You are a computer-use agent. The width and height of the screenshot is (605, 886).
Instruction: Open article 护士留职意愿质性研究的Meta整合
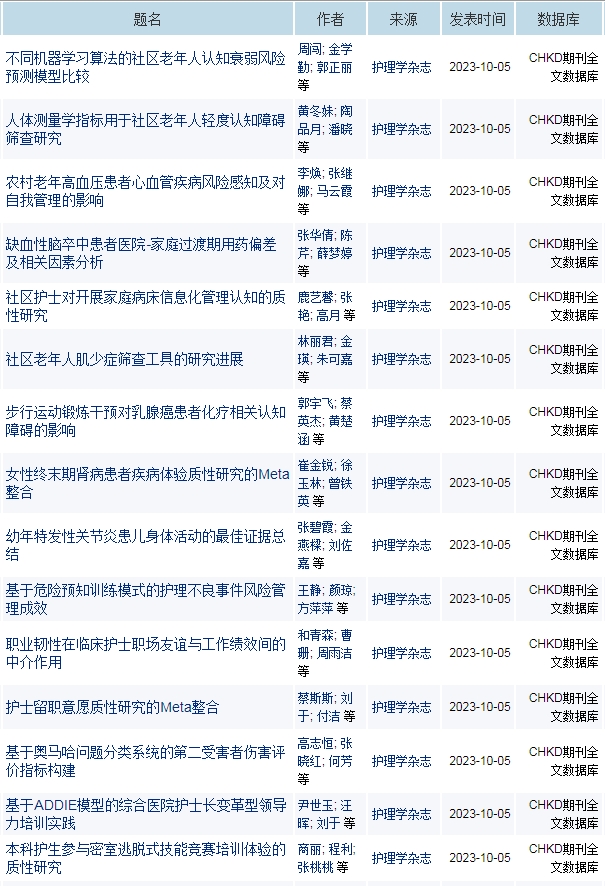[112, 707]
